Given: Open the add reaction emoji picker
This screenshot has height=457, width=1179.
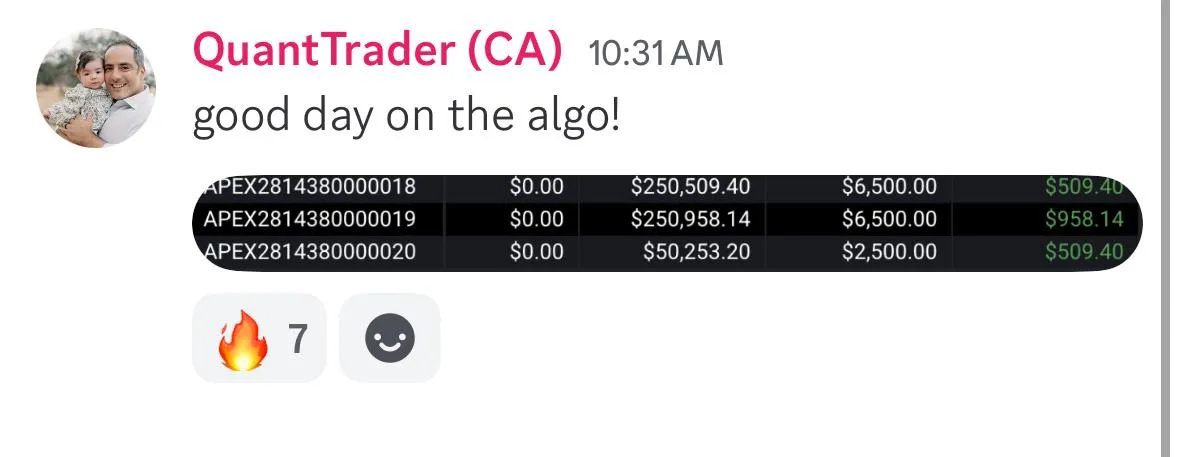Looking at the screenshot, I should [389, 338].
